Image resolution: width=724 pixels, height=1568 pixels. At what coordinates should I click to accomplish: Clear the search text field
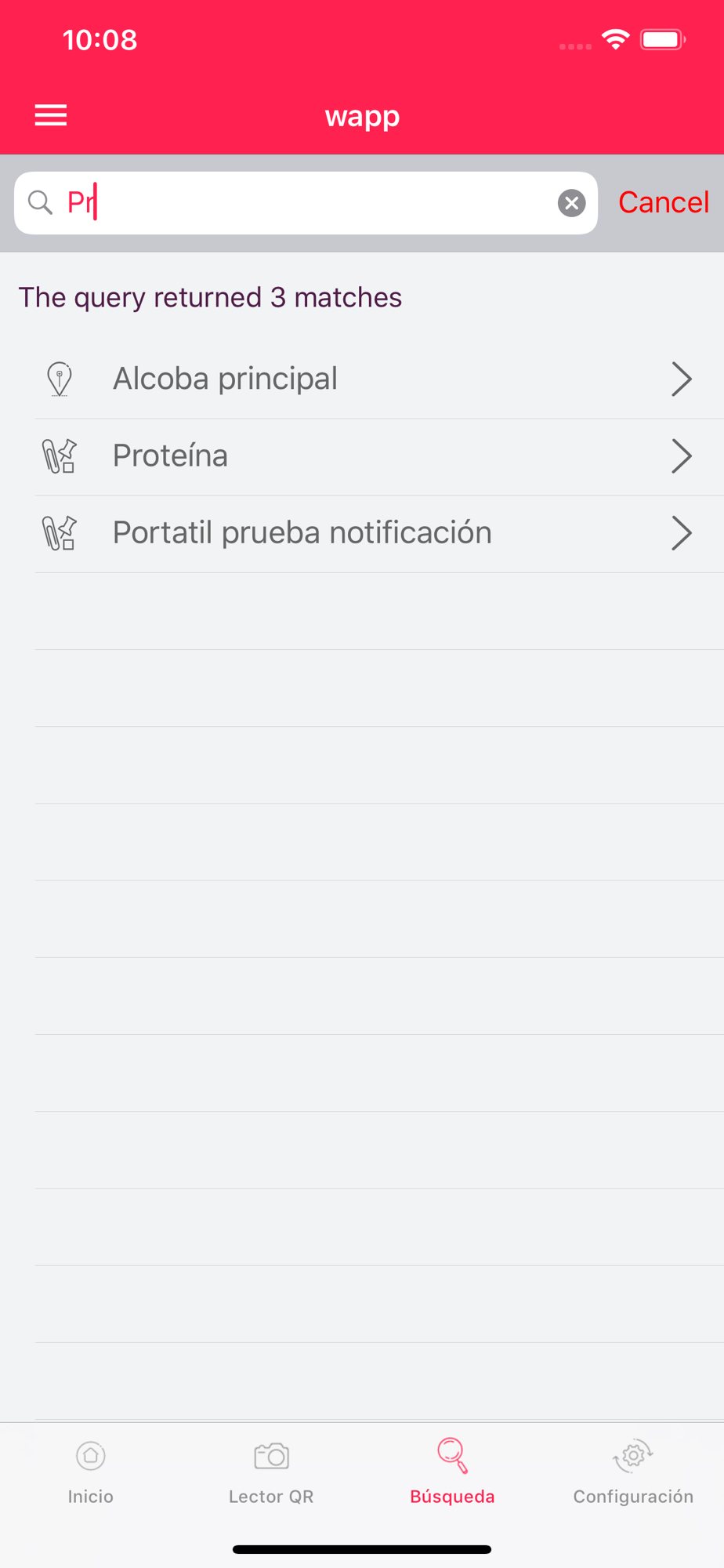tap(571, 203)
